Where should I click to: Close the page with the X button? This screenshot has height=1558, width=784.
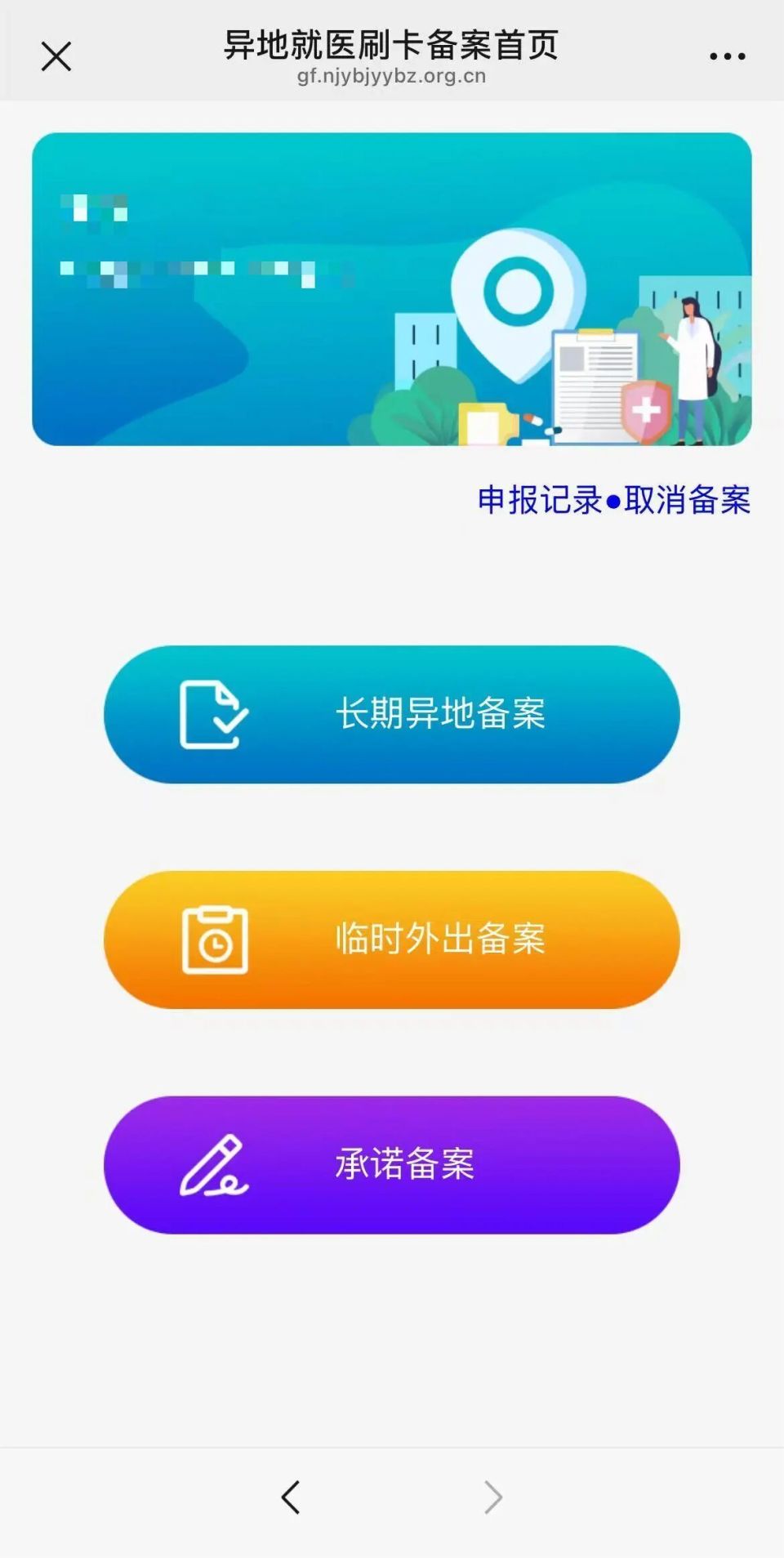[x=56, y=57]
